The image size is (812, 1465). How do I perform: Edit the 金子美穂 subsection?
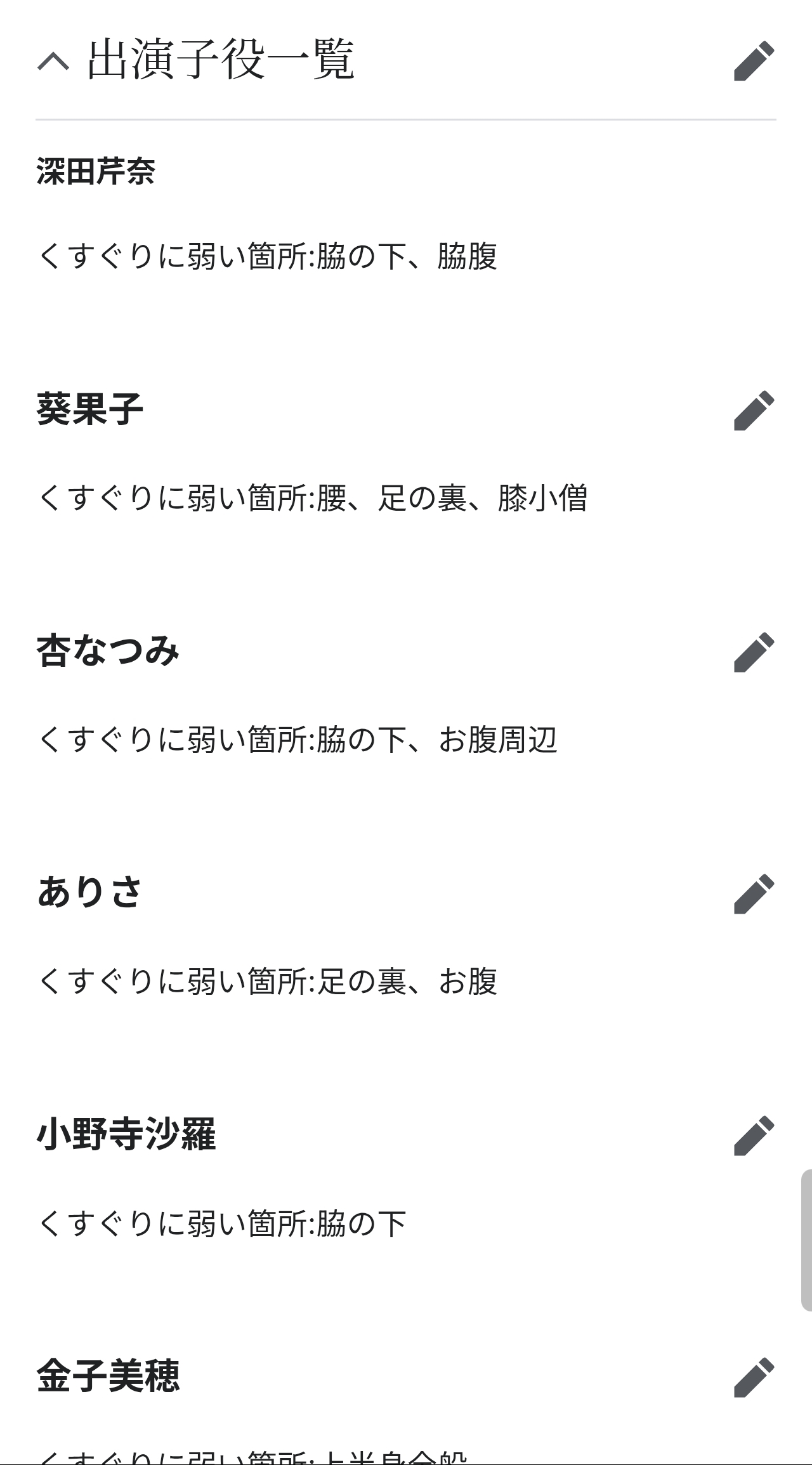point(754,1377)
